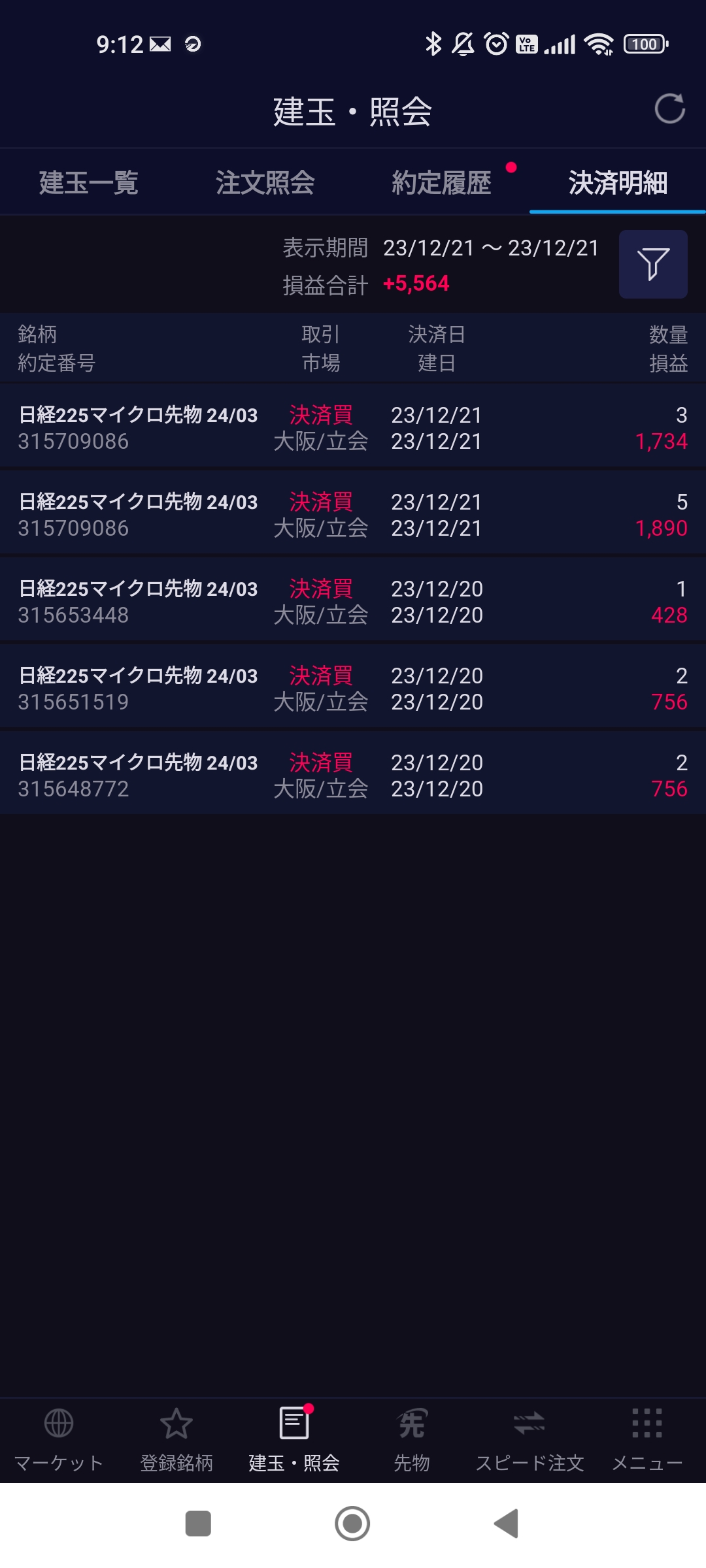Switch to the 注文照会 tab
706x1568 pixels.
click(265, 182)
